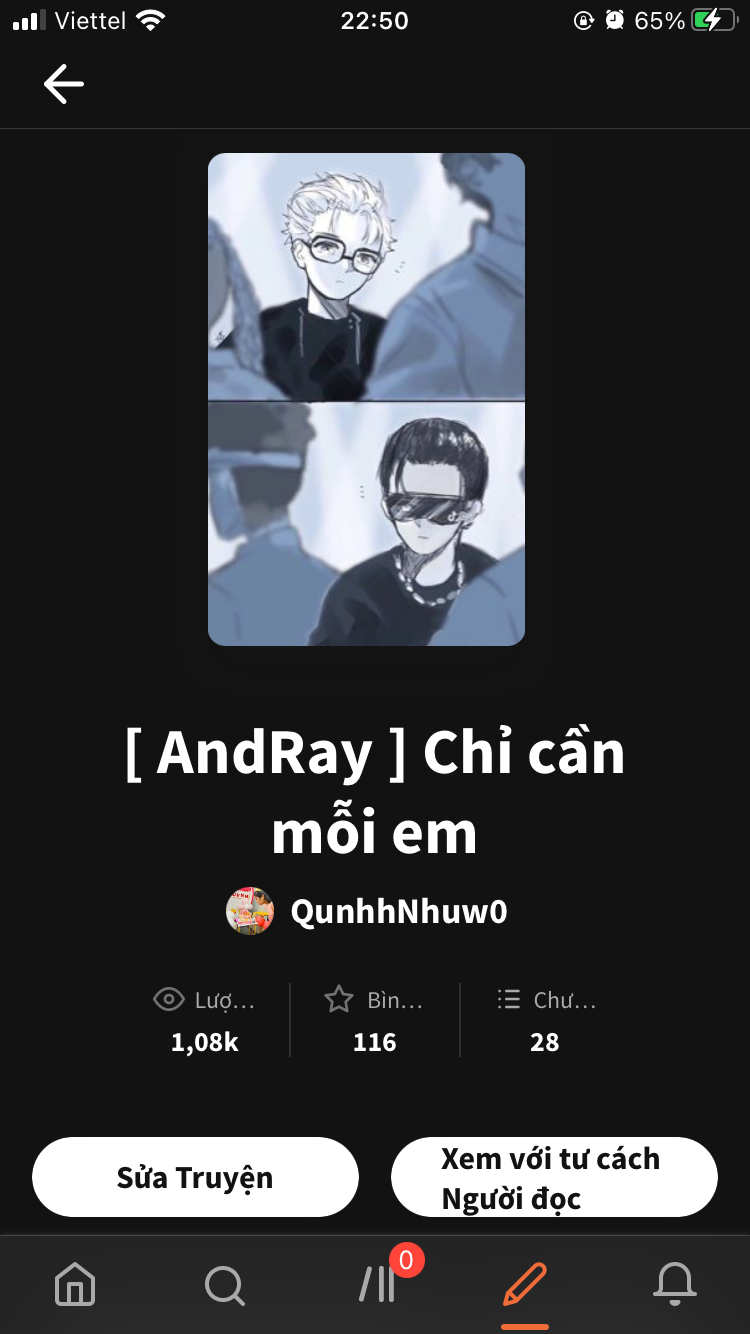Open author QunhhNhuw0's profile
750x1334 pixels.
(366, 911)
